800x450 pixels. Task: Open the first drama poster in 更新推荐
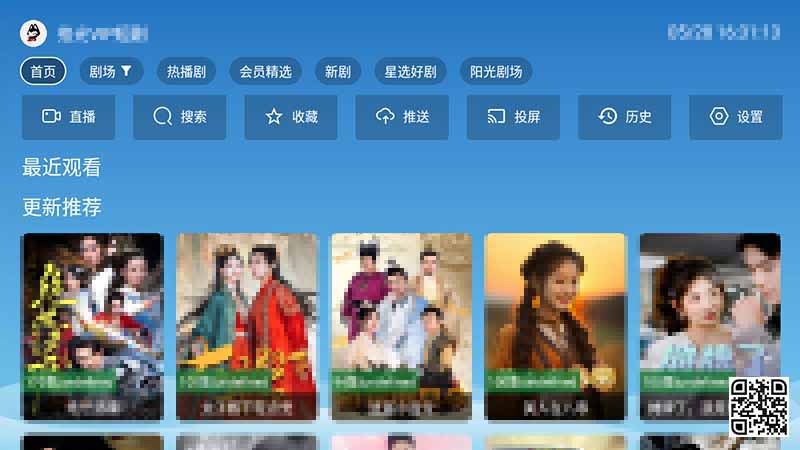click(x=92, y=325)
